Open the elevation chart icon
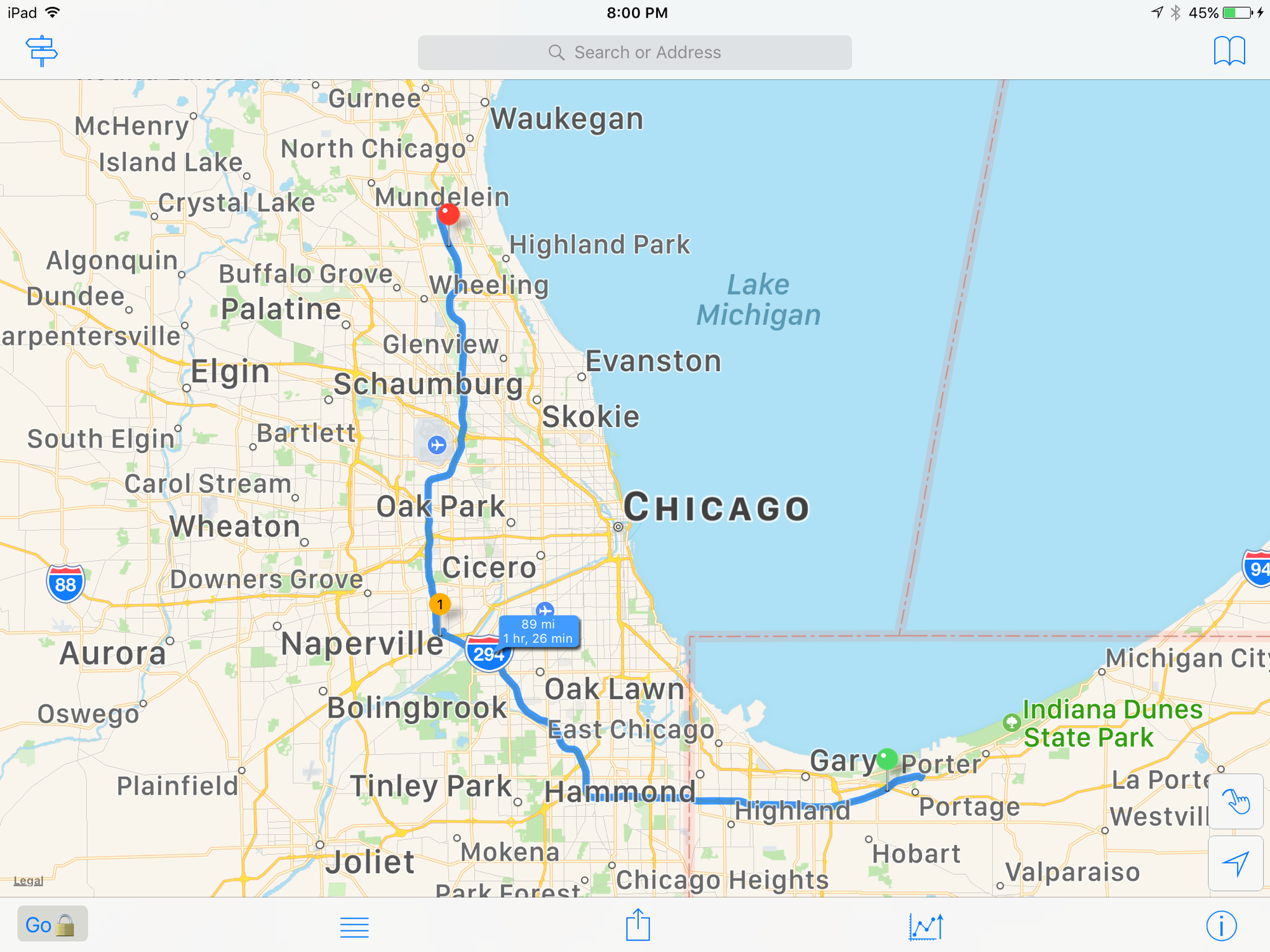This screenshot has width=1270, height=952. click(x=925, y=927)
